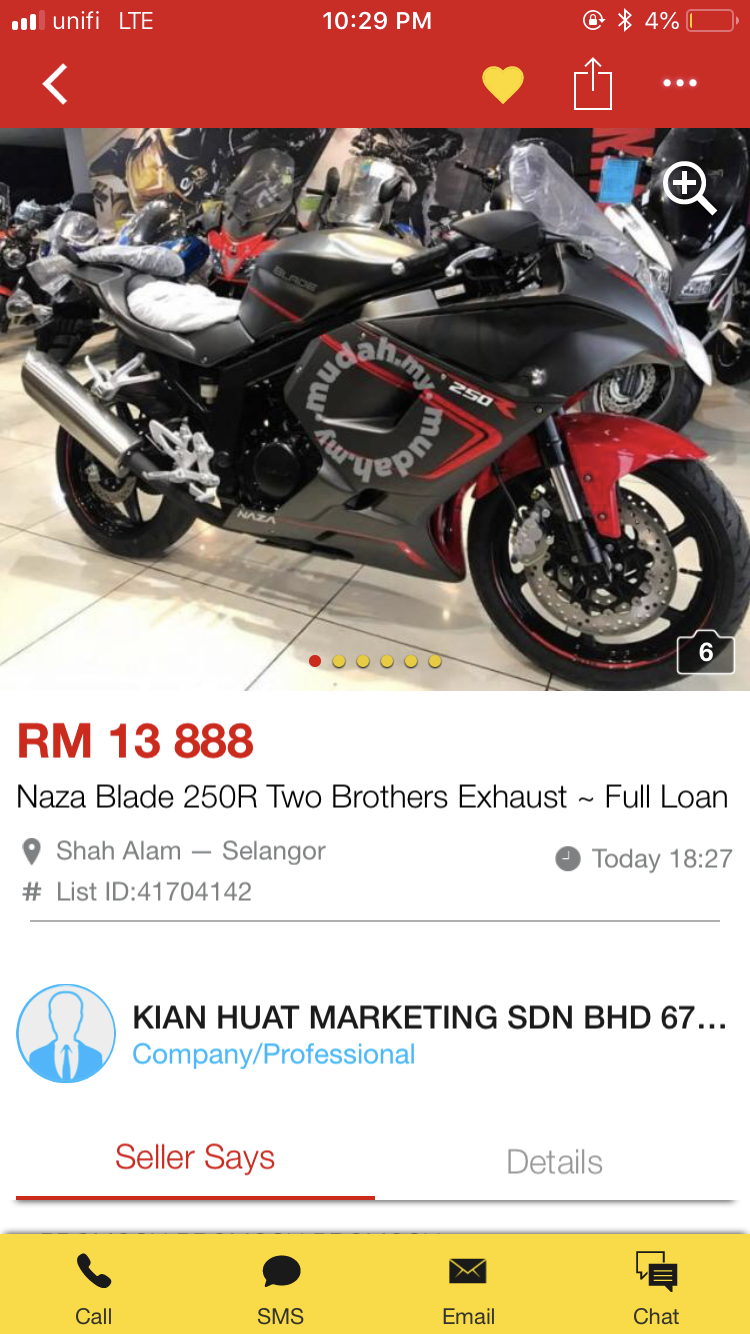Go back using the top arrow
Image resolution: width=750 pixels, height=1334 pixels.
(x=55, y=84)
